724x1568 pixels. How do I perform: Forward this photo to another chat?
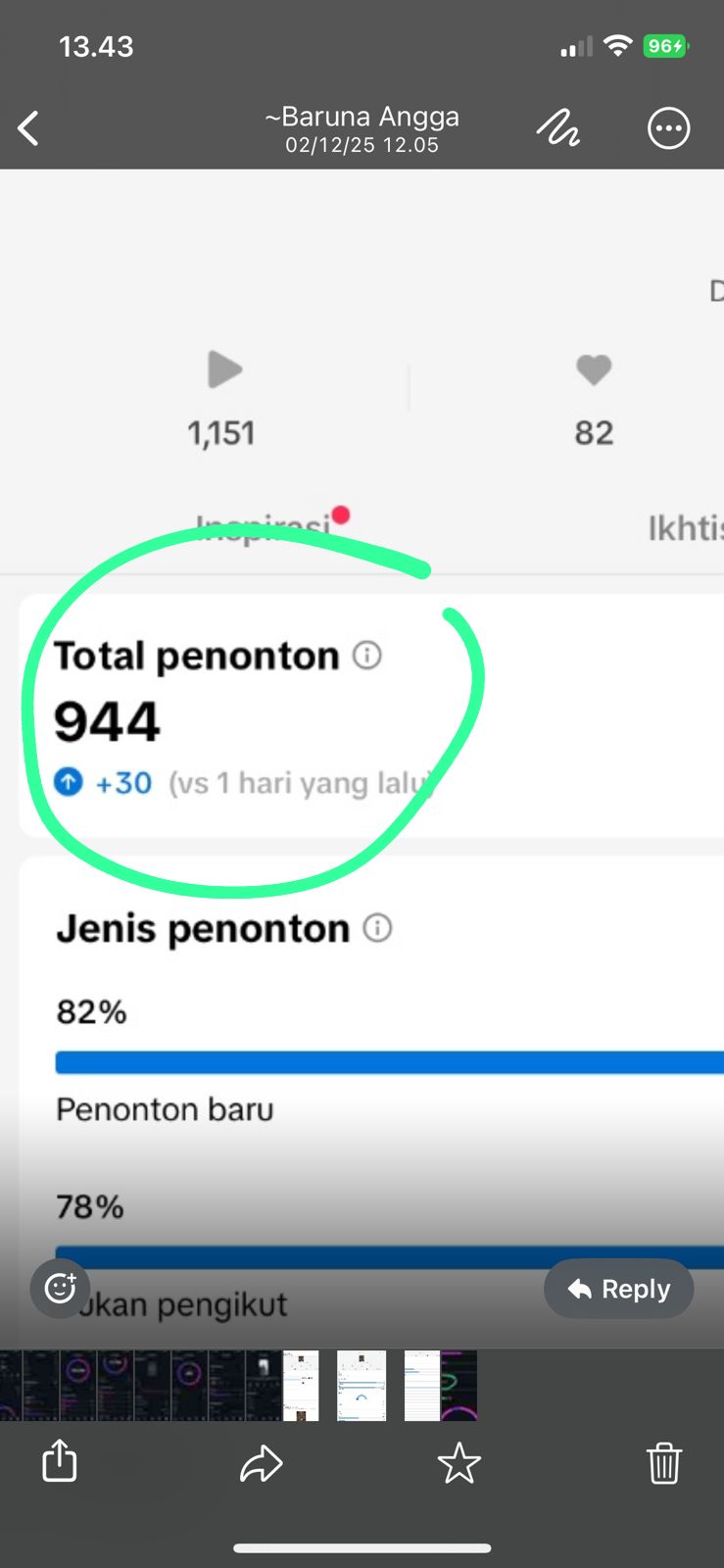coord(261,1464)
